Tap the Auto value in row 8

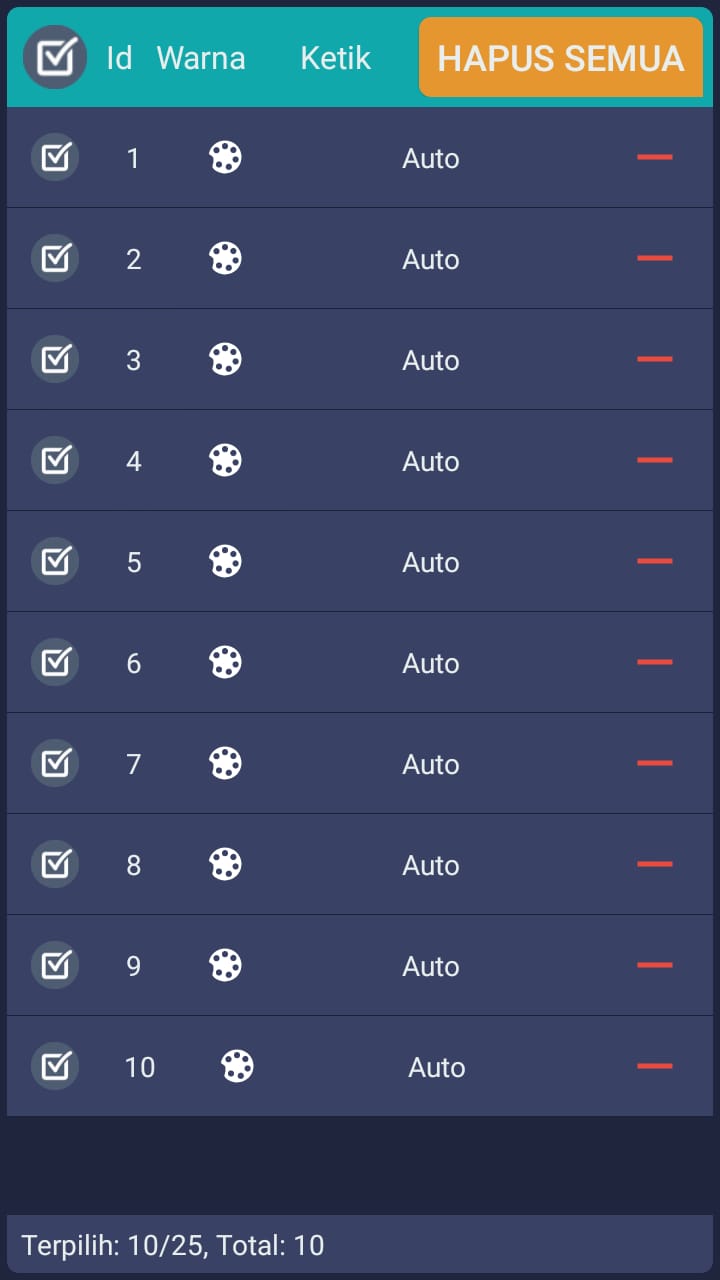point(430,865)
